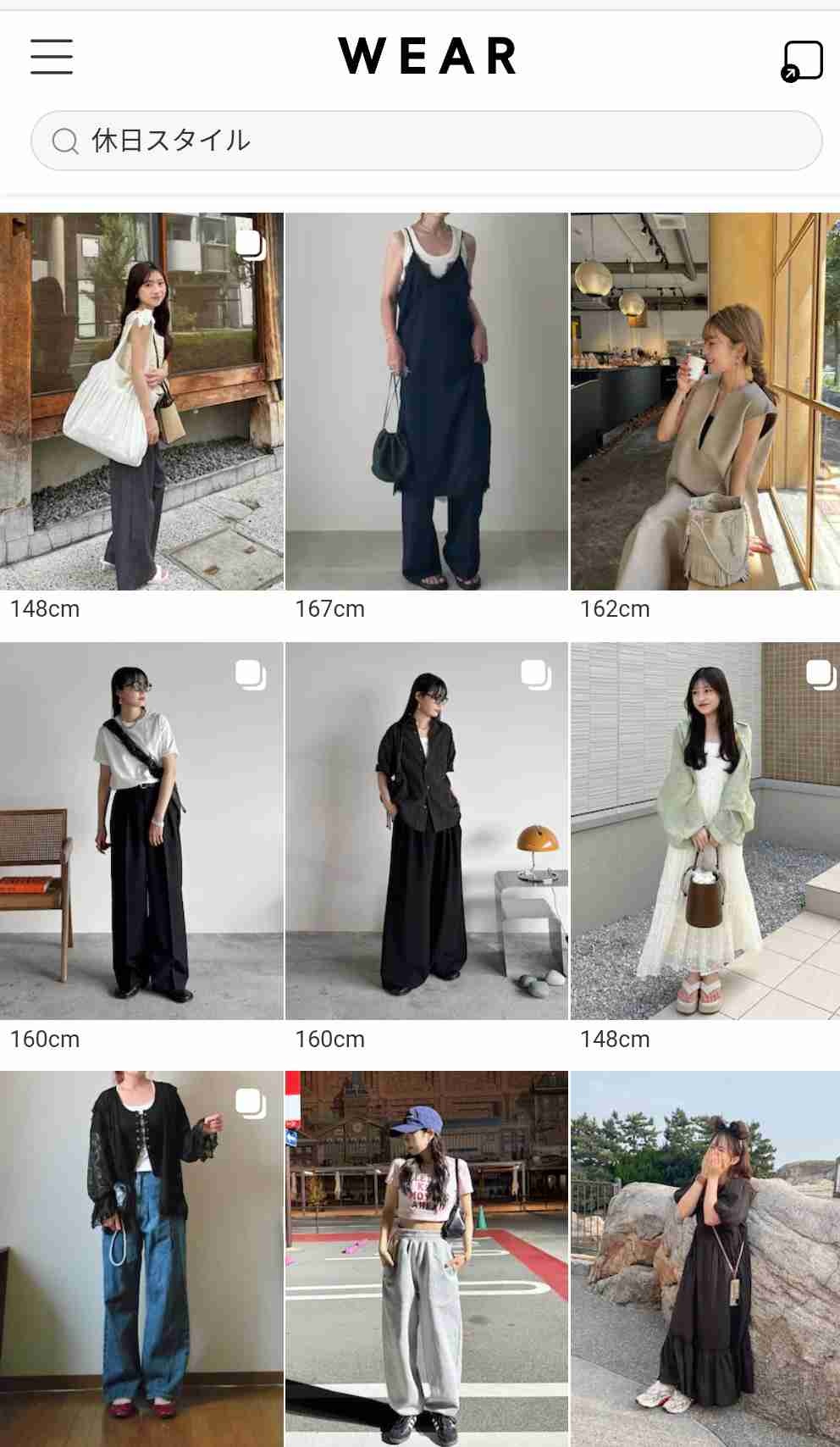The height and width of the screenshot is (1447, 840).
Task: Tap the open-in-app icon at top right
Action: [802, 61]
